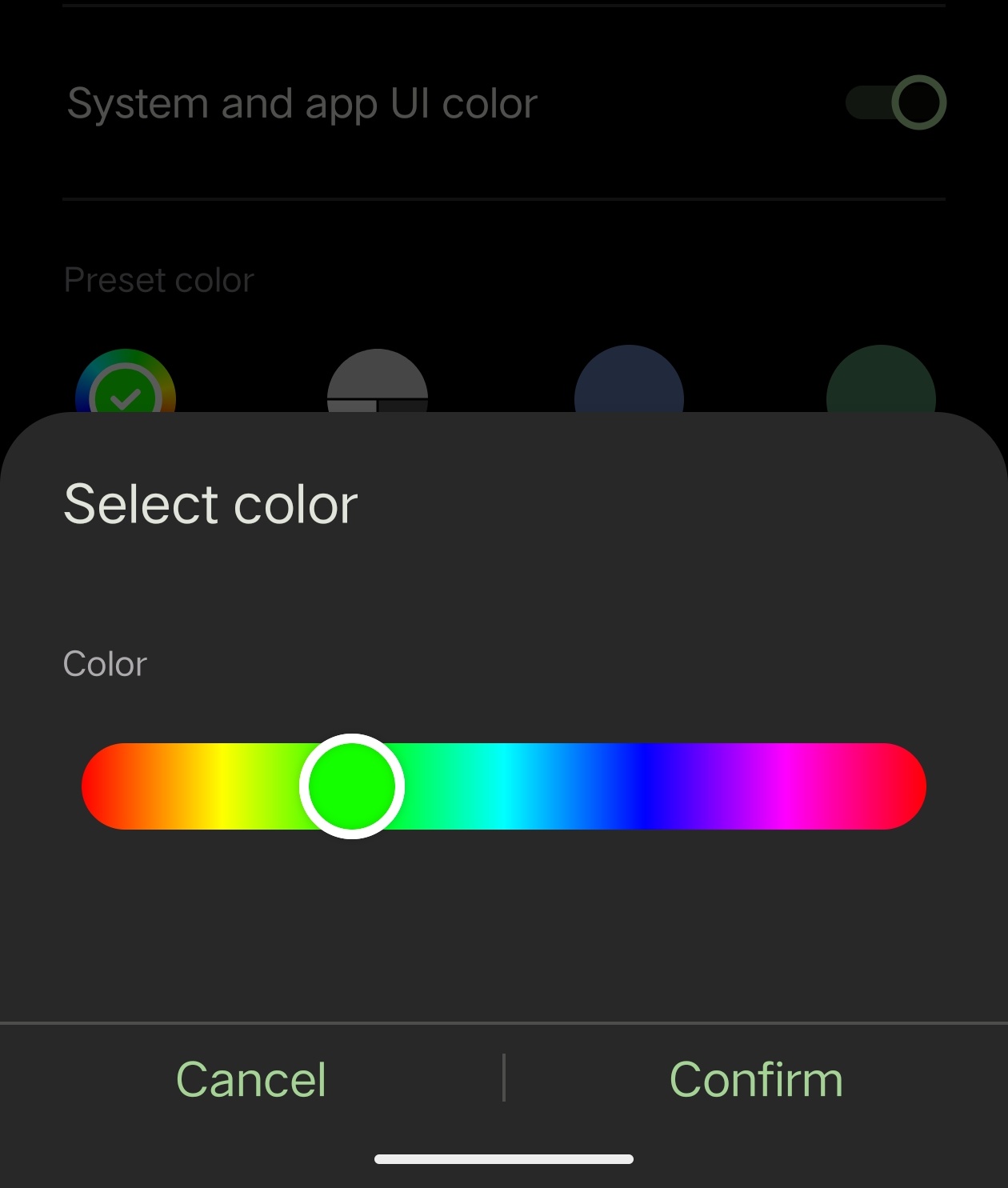
Task: Cancel the color selection
Action: click(x=251, y=1079)
